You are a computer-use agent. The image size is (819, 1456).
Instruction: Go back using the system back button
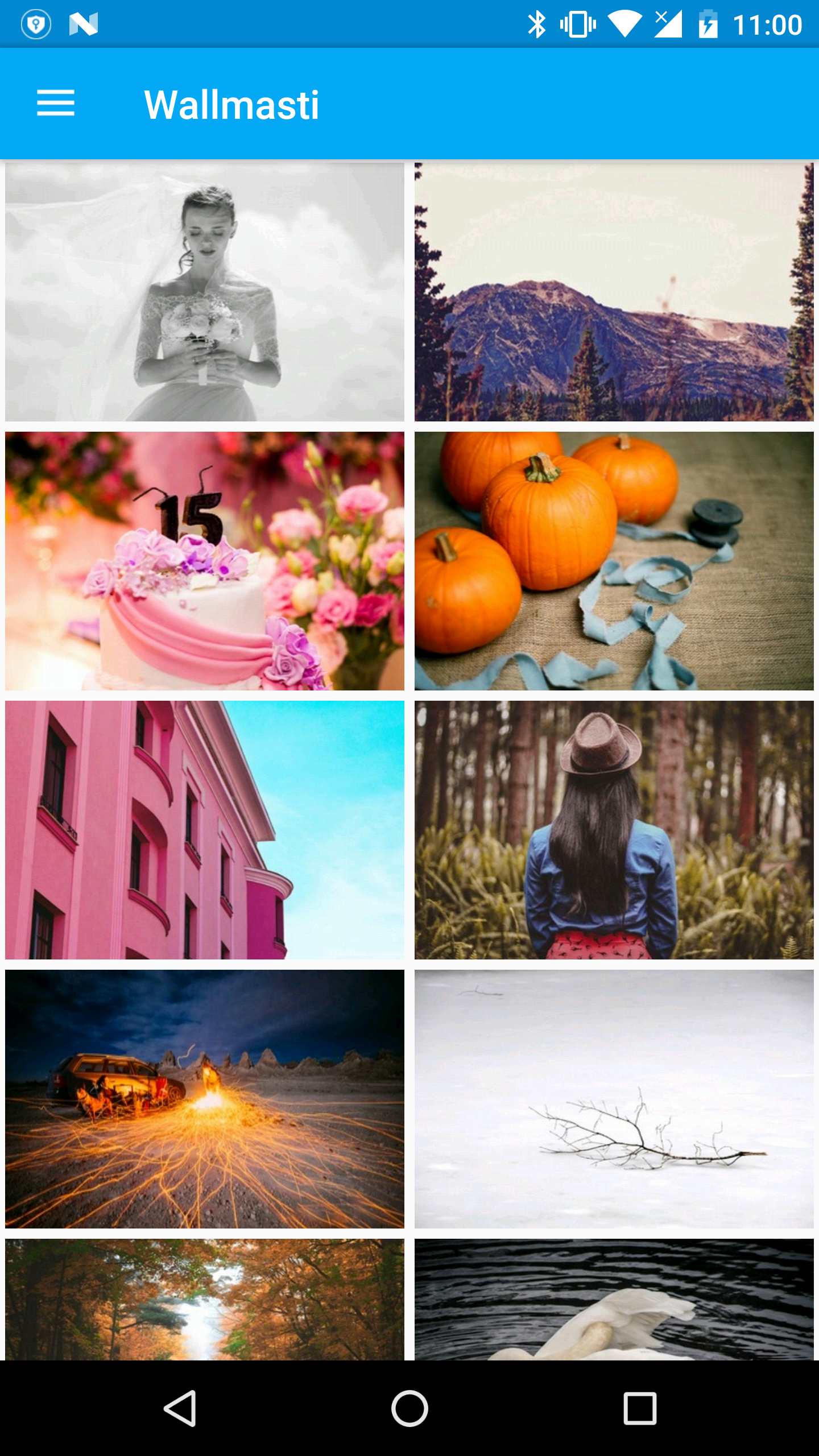point(180,1408)
